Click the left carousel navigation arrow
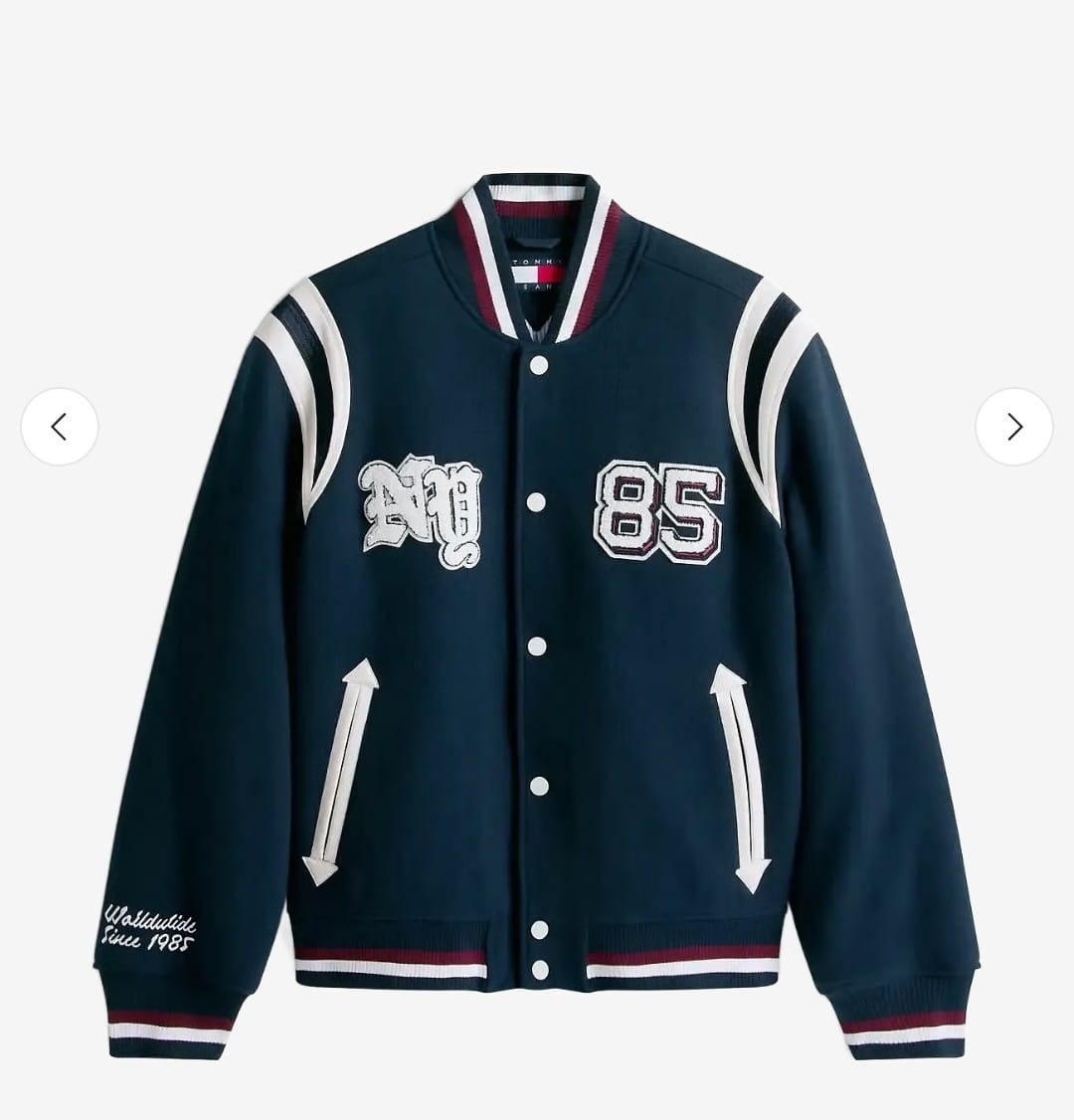 [x=60, y=426]
